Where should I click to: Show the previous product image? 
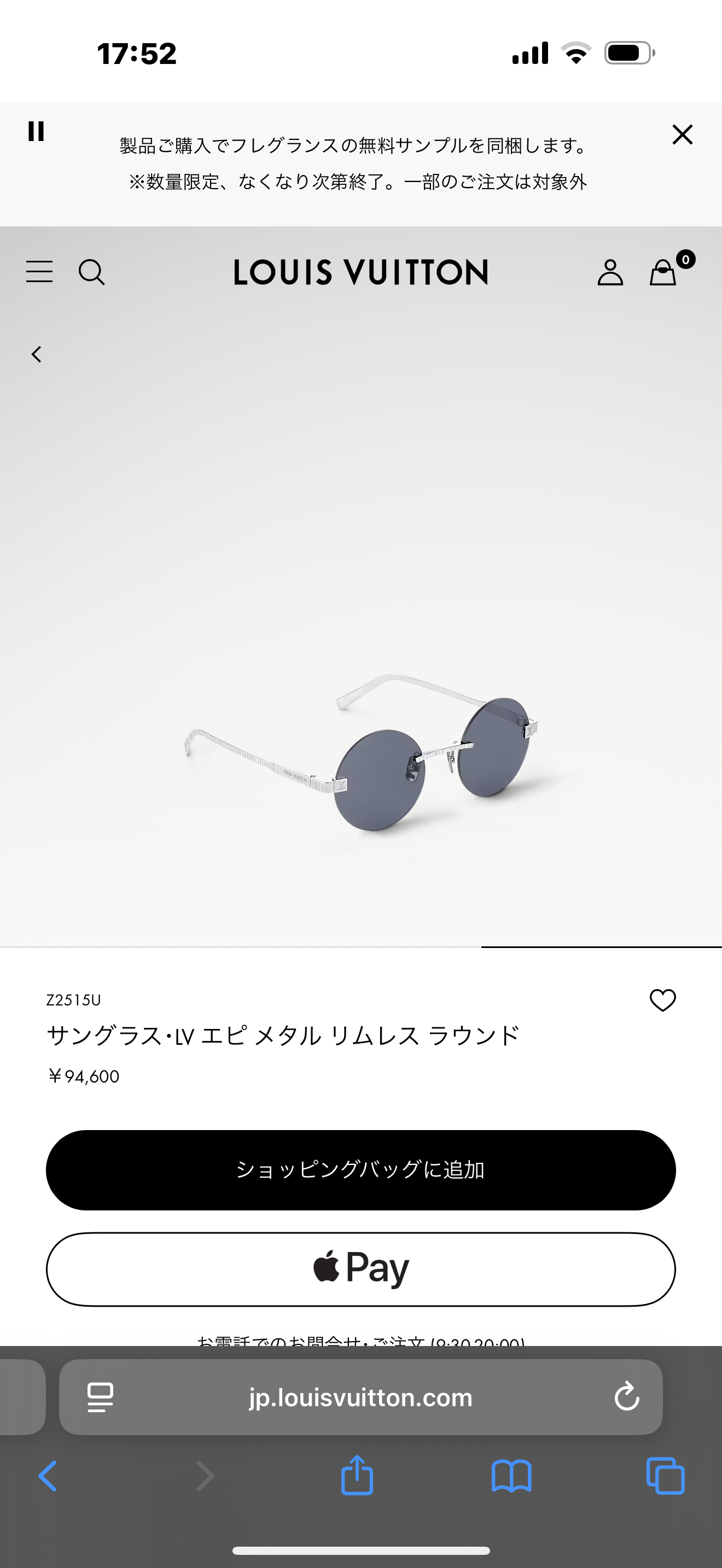click(x=37, y=354)
